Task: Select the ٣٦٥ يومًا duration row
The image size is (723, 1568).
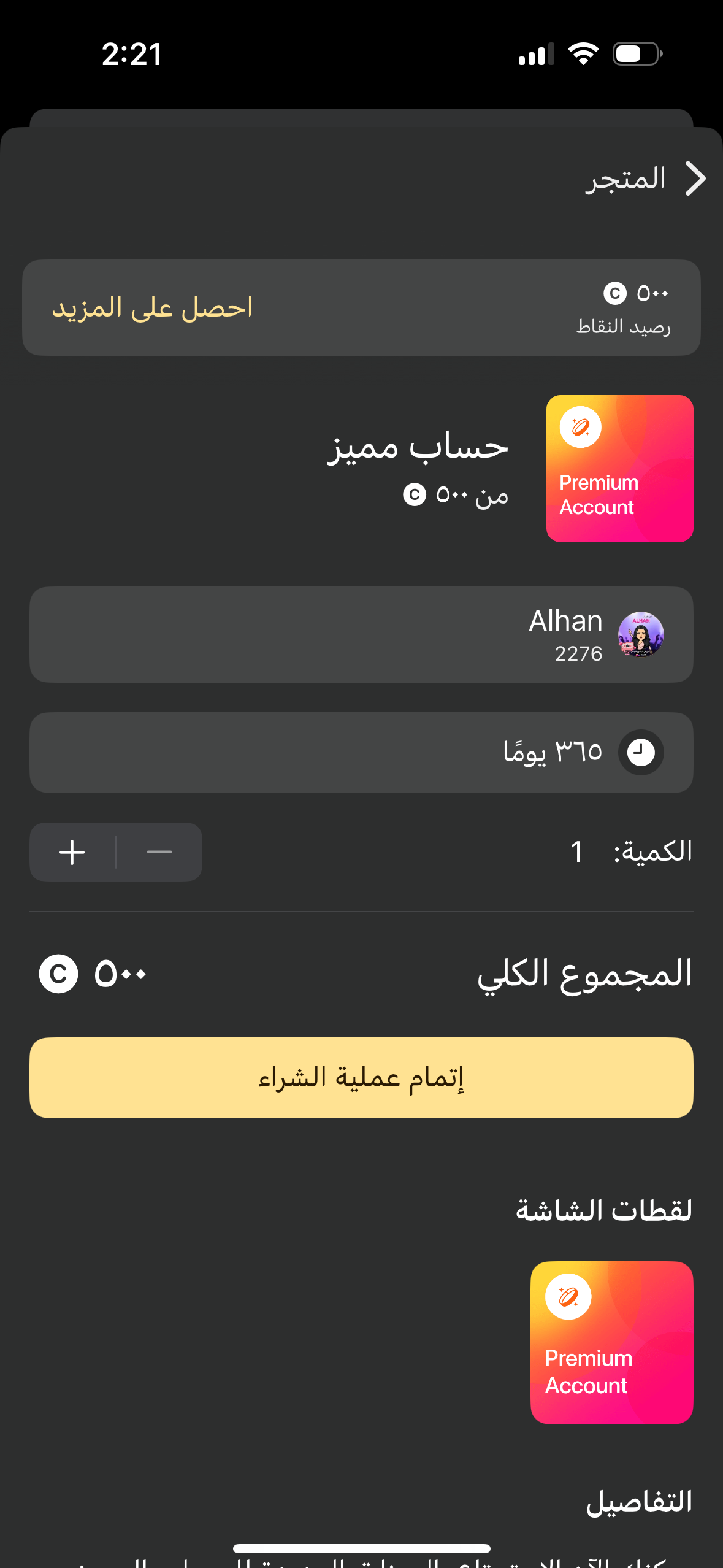Action: 361,752
